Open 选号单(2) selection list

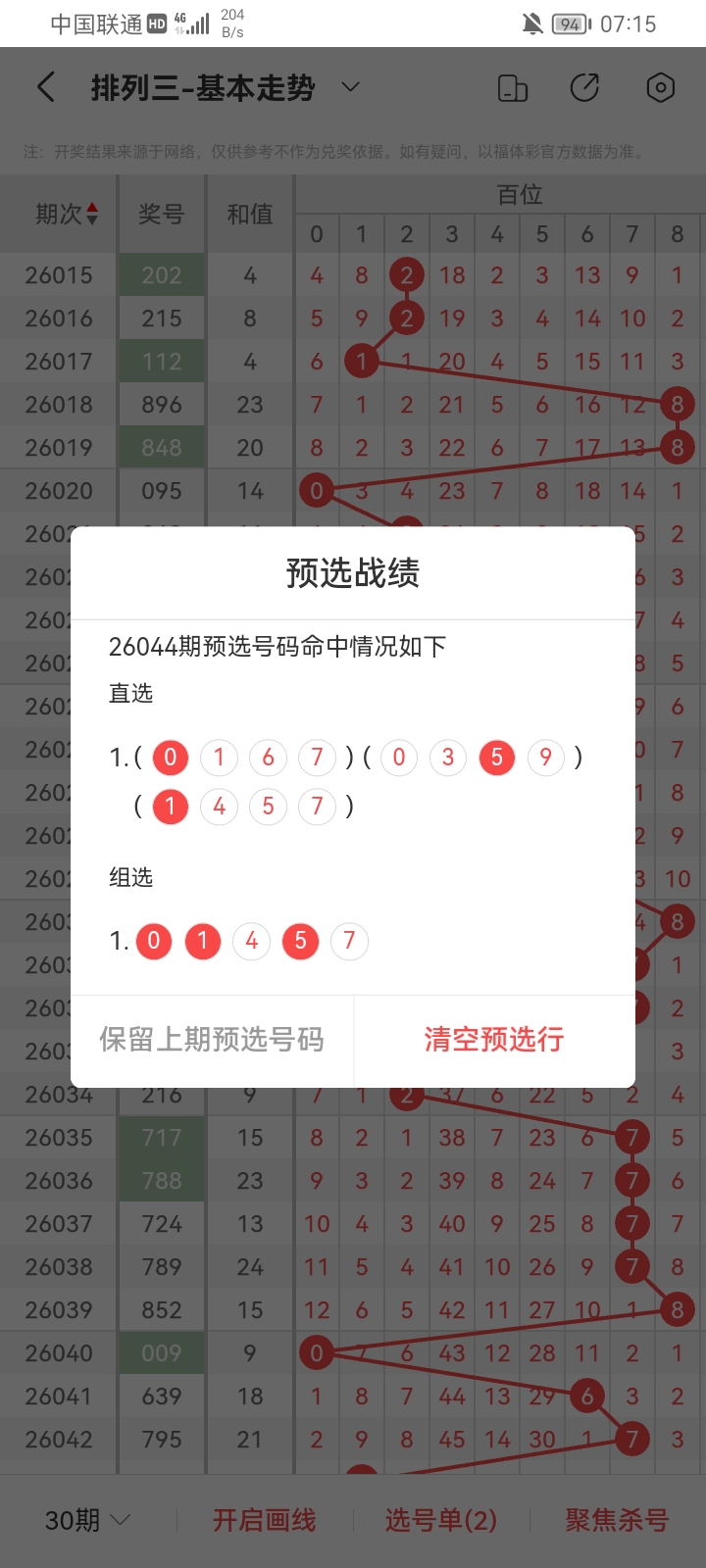(x=440, y=1520)
